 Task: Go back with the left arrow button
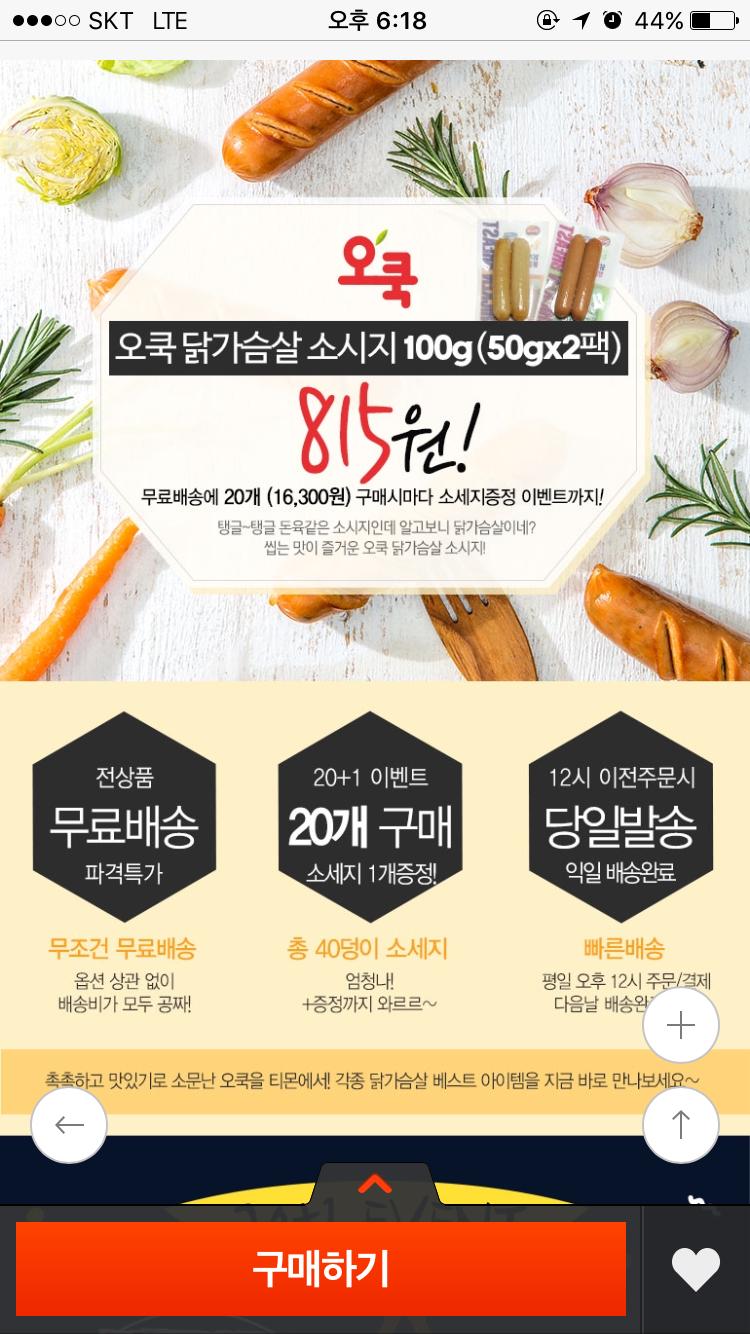[69, 1125]
